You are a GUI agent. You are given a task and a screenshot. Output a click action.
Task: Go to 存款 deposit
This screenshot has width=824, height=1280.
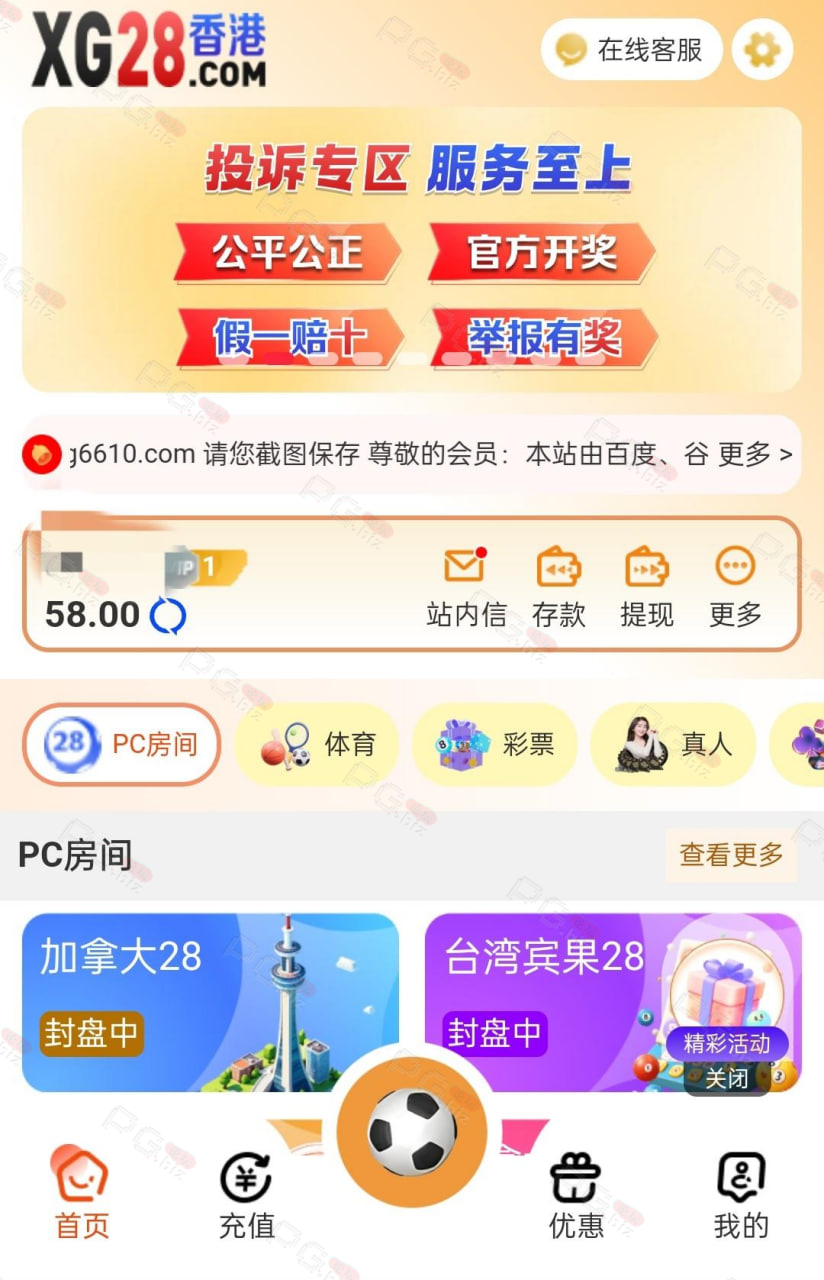point(559,588)
